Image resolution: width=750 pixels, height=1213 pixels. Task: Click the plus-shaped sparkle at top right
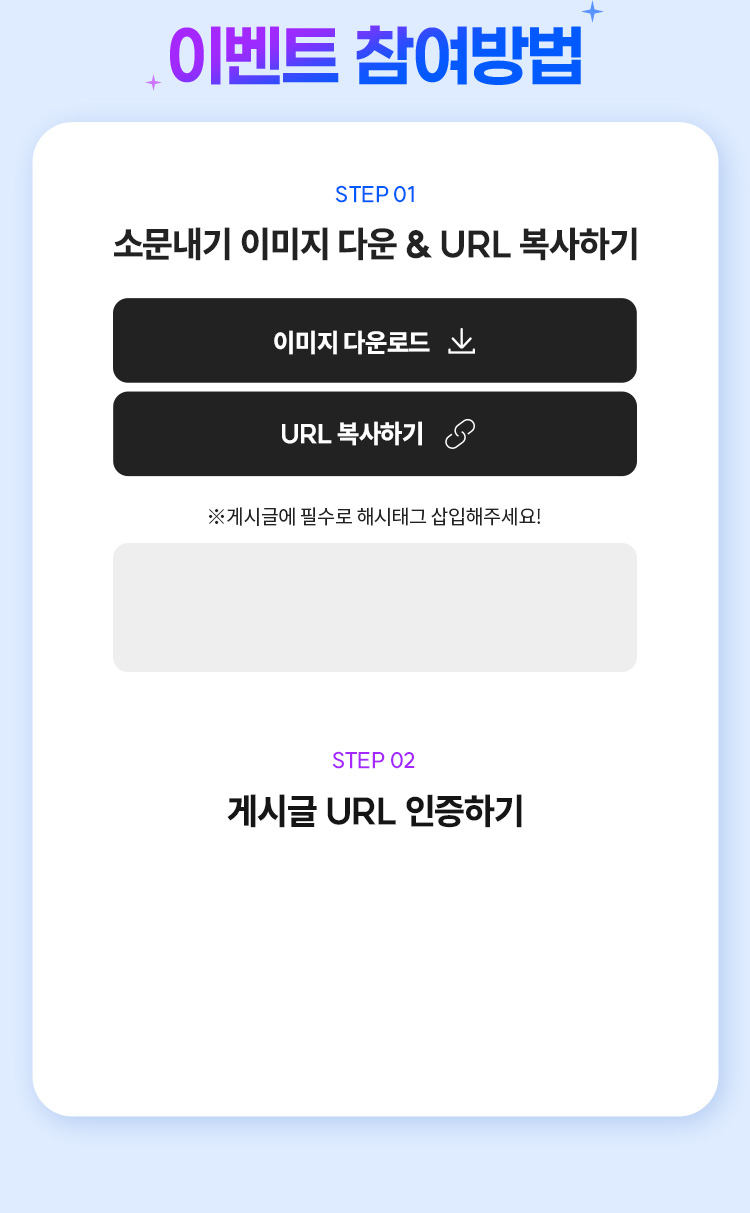[591, 13]
